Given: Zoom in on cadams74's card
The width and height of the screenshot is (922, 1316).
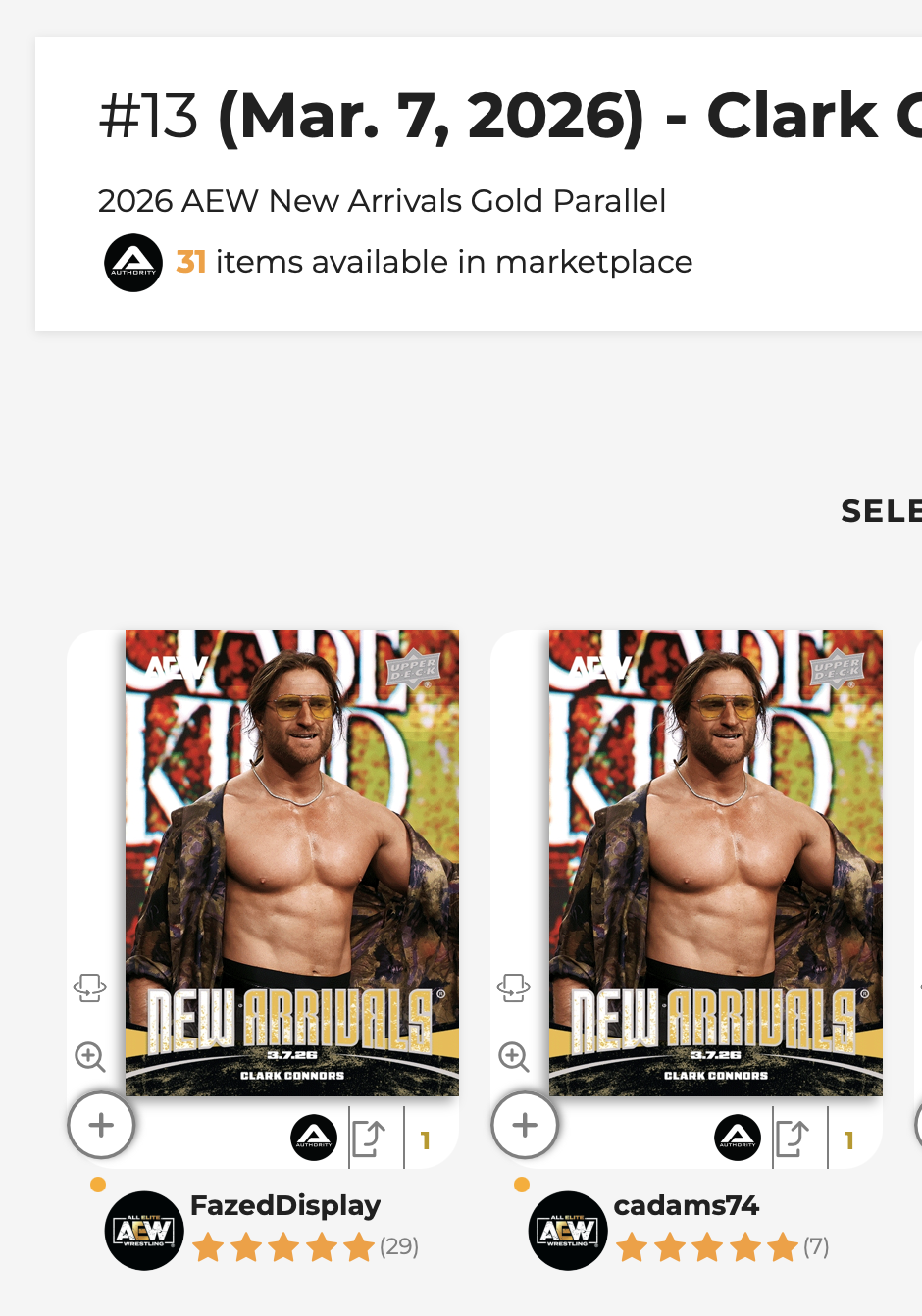Looking at the screenshot, I should [514, 1056].
